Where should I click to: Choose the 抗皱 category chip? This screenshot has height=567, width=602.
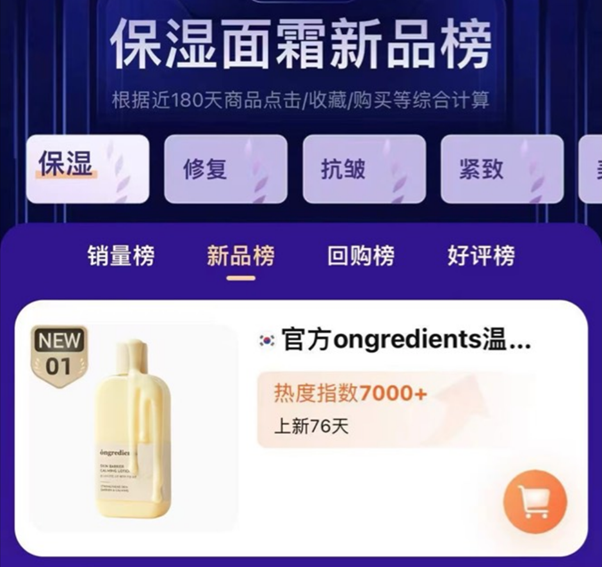364,169
